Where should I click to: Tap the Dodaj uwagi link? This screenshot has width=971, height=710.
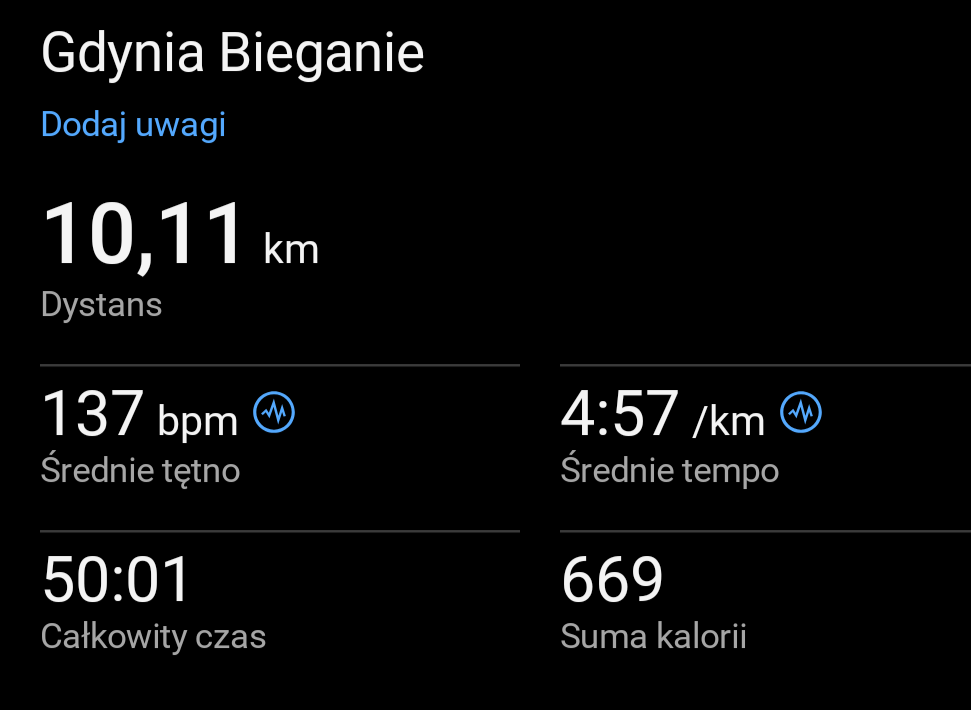(133, 125)
